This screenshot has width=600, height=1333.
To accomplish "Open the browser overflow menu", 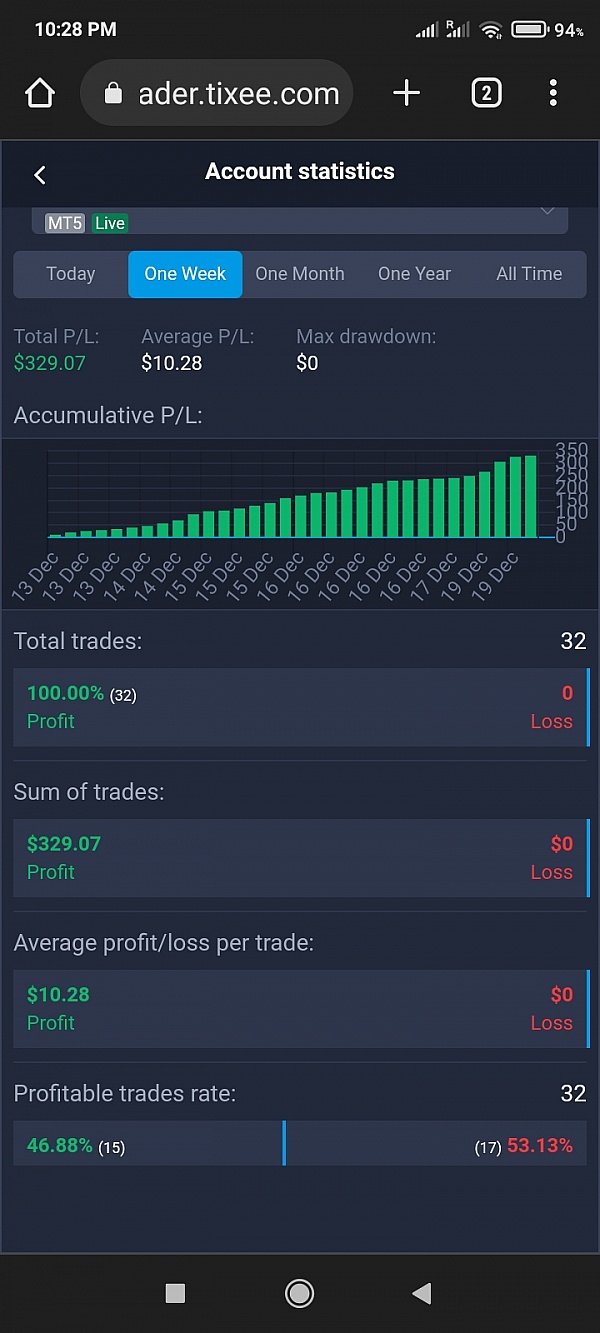I will pyautogui.click(x=553, y=94).
